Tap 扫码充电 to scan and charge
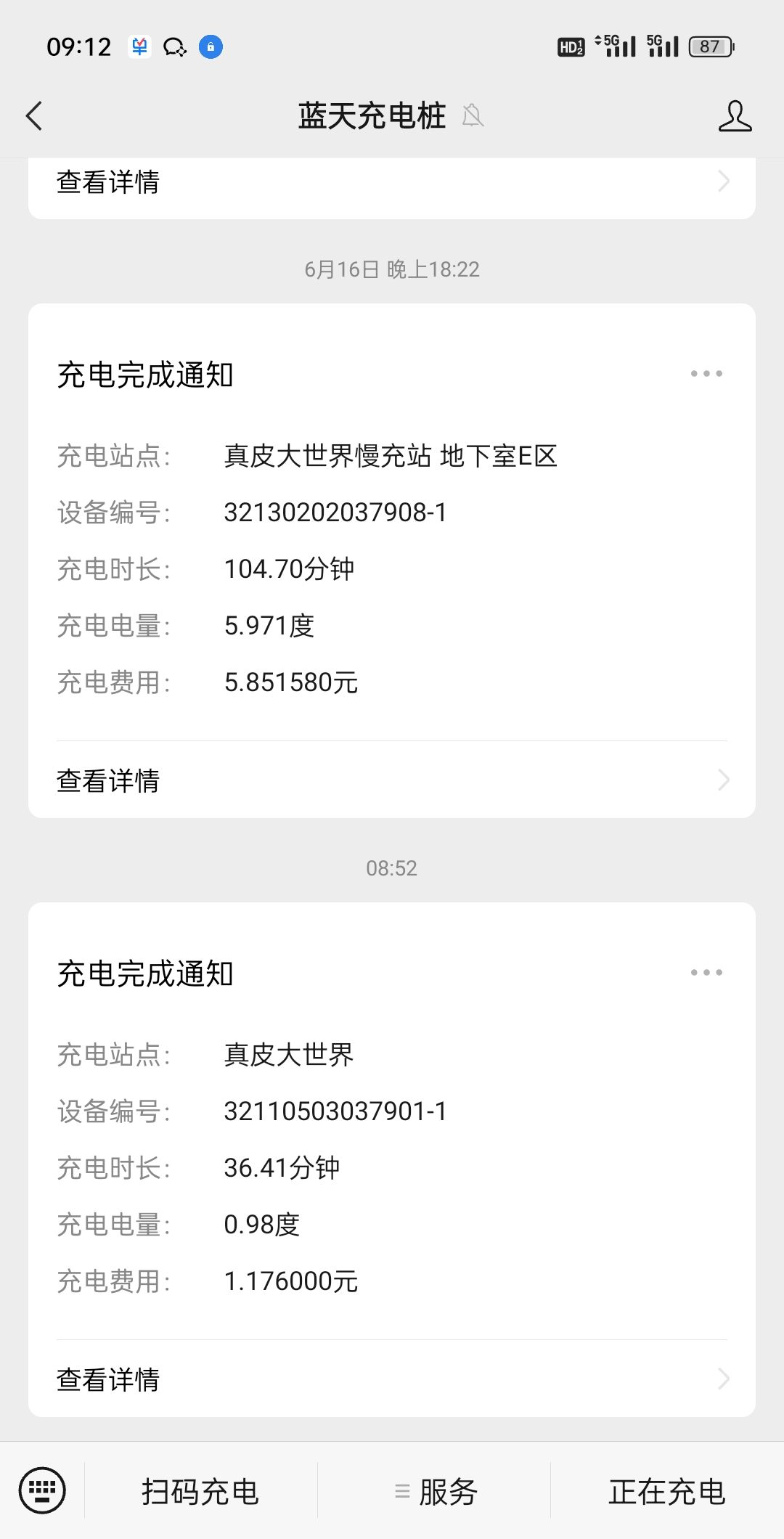Viewport: 784px width, 1539px height. (200, 1492)
